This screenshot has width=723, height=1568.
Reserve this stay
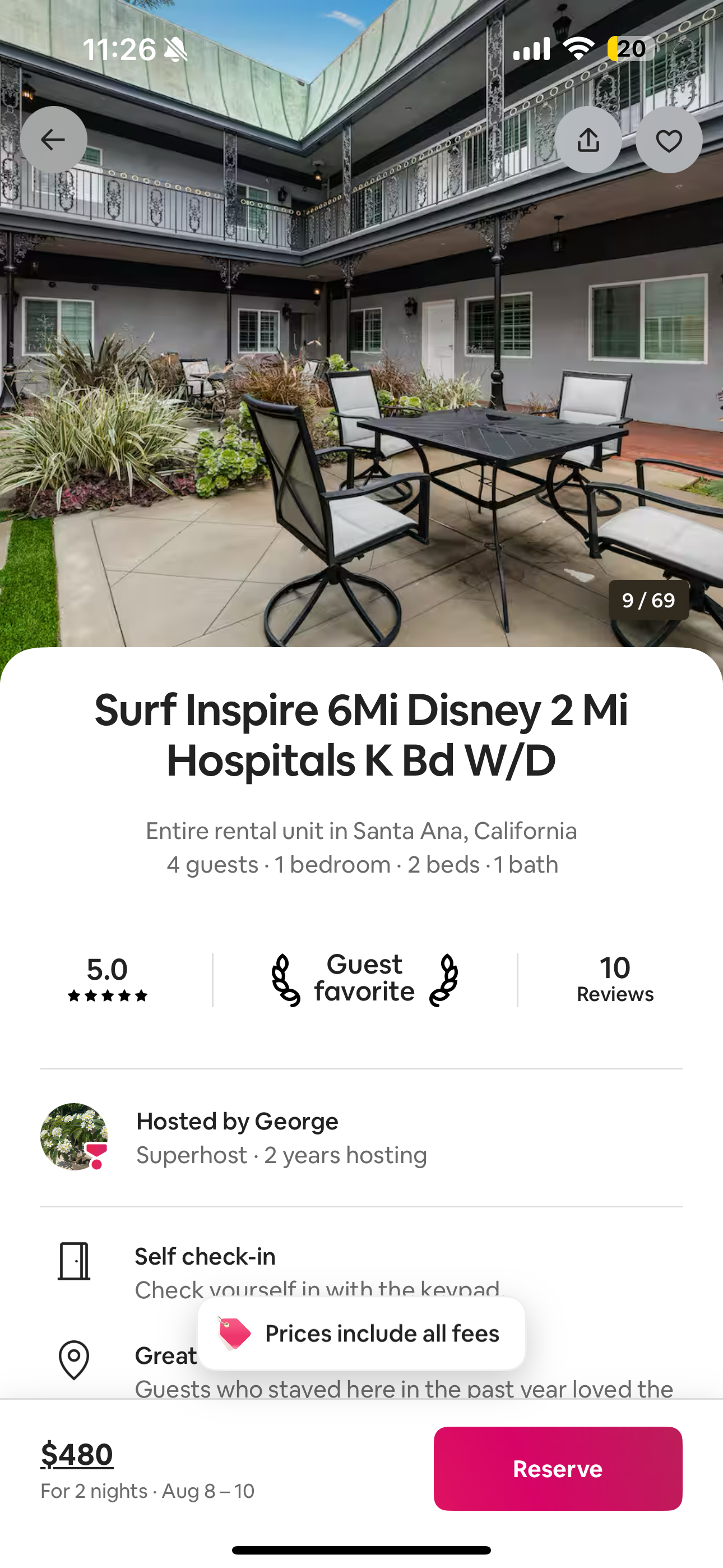pos(558,1468)
